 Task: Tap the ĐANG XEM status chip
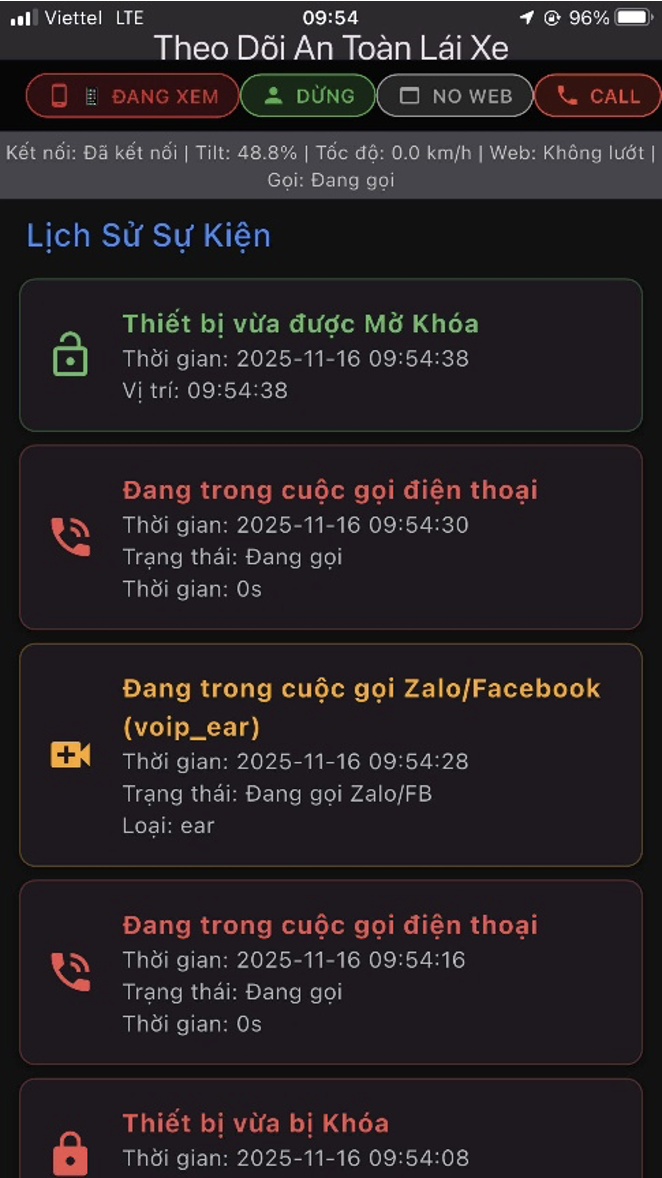pyautogui.click(x=132, y=96)
